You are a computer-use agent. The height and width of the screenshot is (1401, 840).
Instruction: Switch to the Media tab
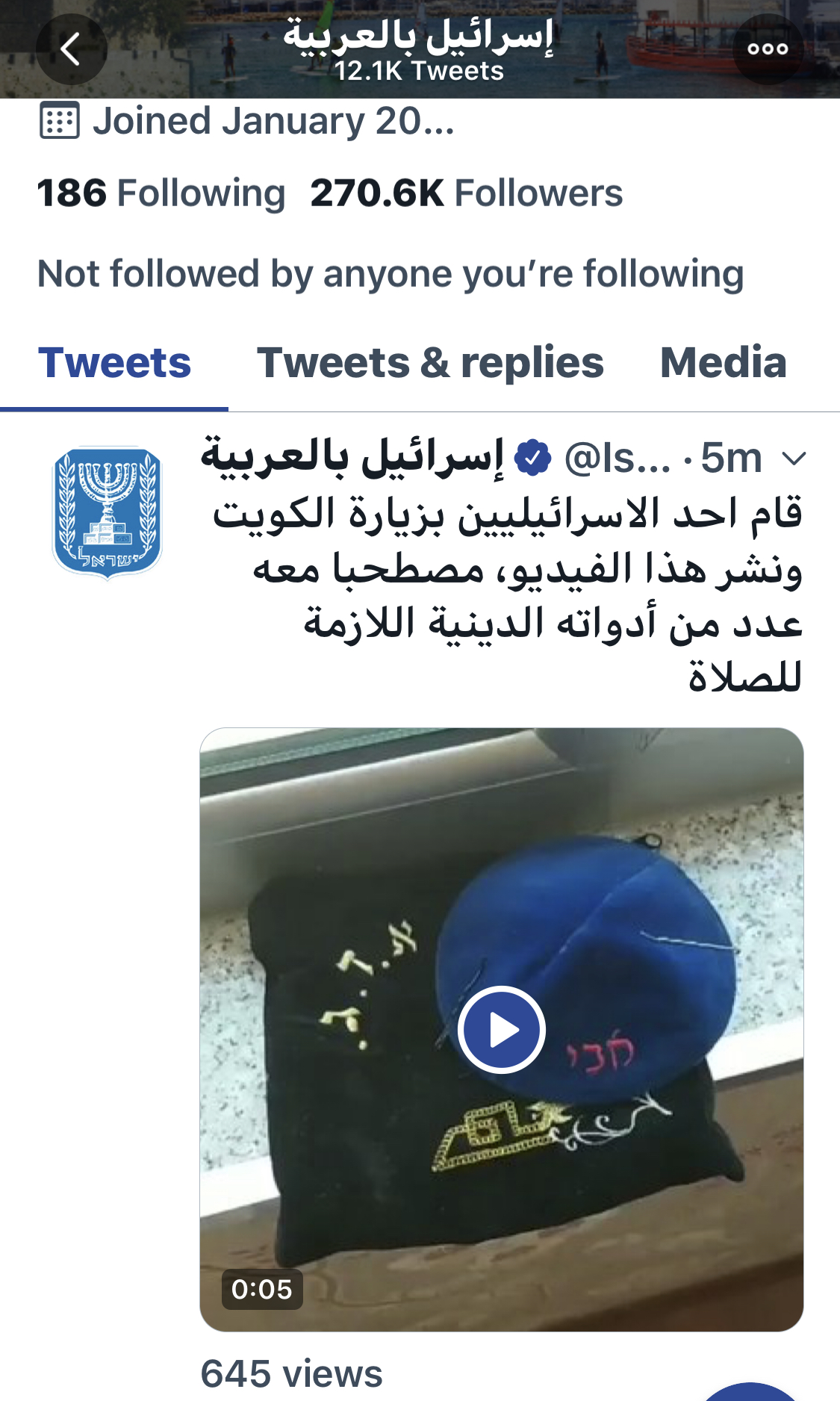(724, 364)
